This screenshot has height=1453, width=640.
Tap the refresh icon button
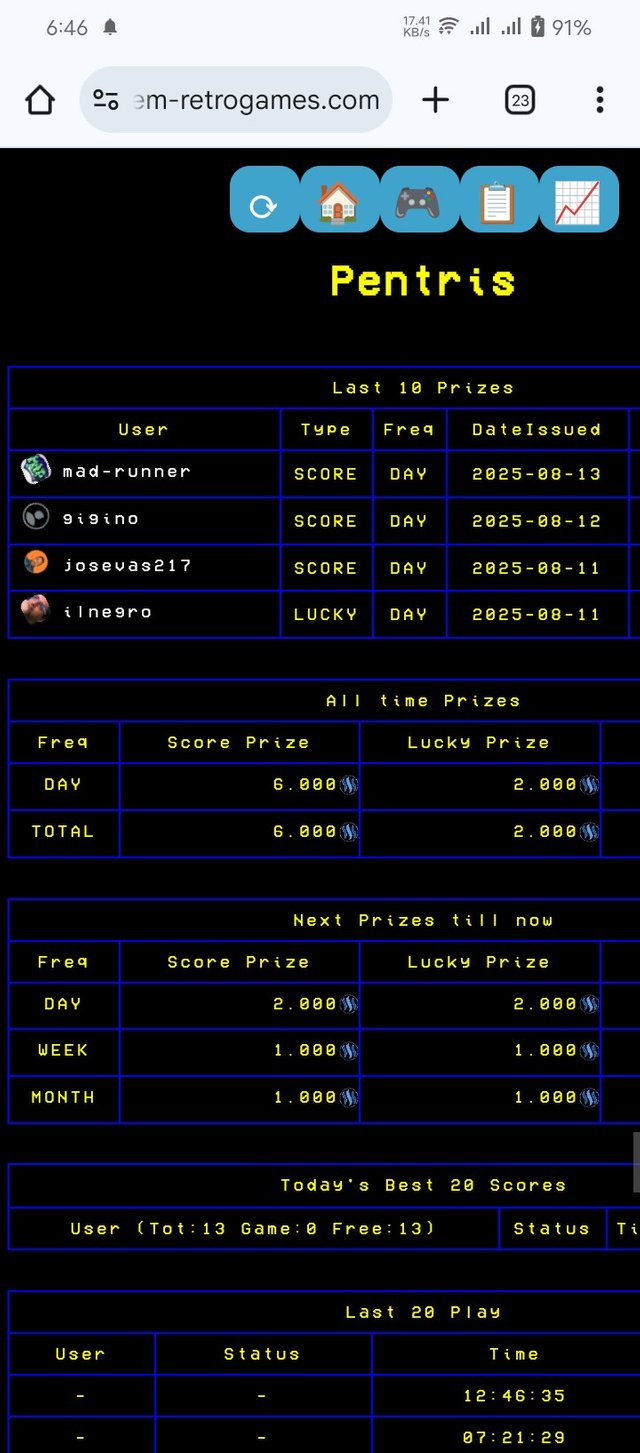(x=264, y=201)
